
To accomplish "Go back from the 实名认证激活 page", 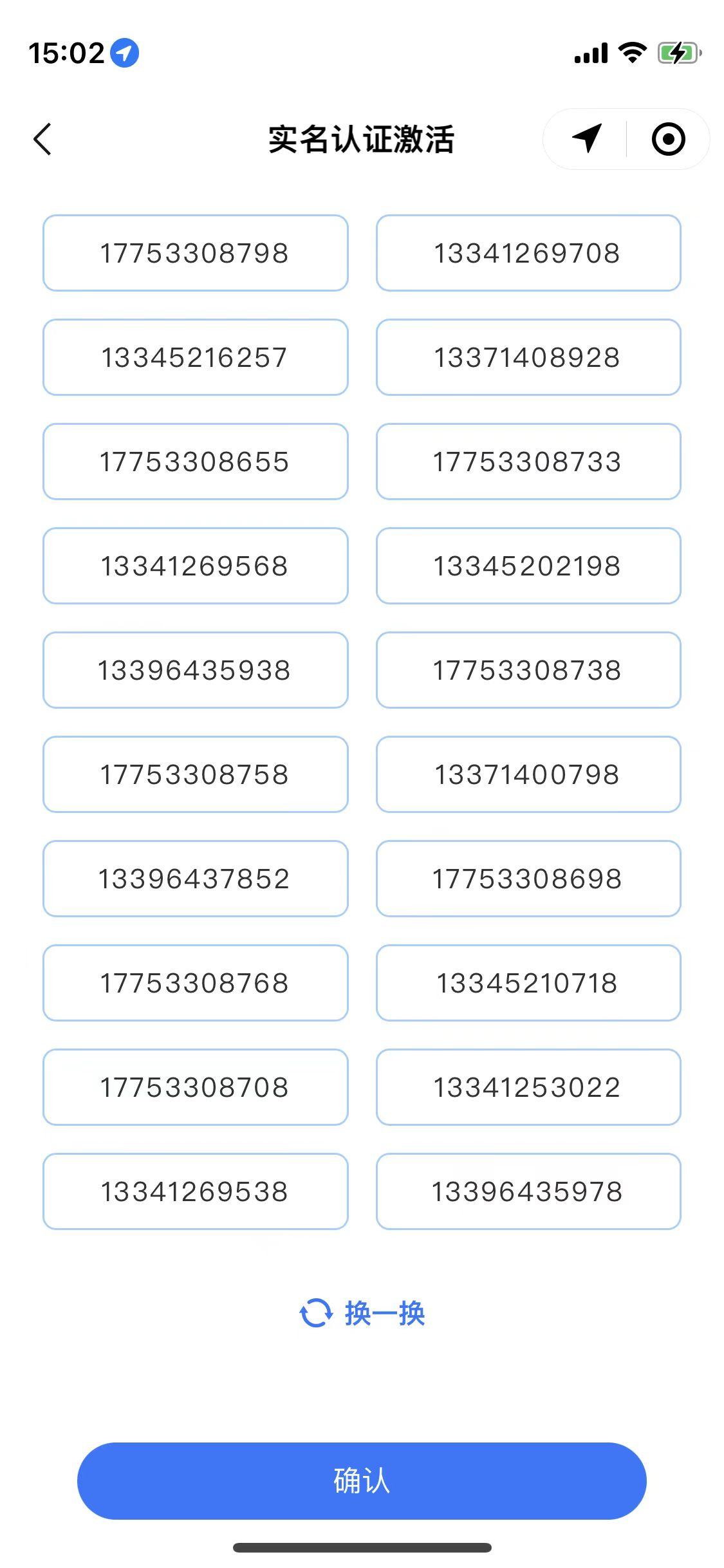I will tap(42, 139).
